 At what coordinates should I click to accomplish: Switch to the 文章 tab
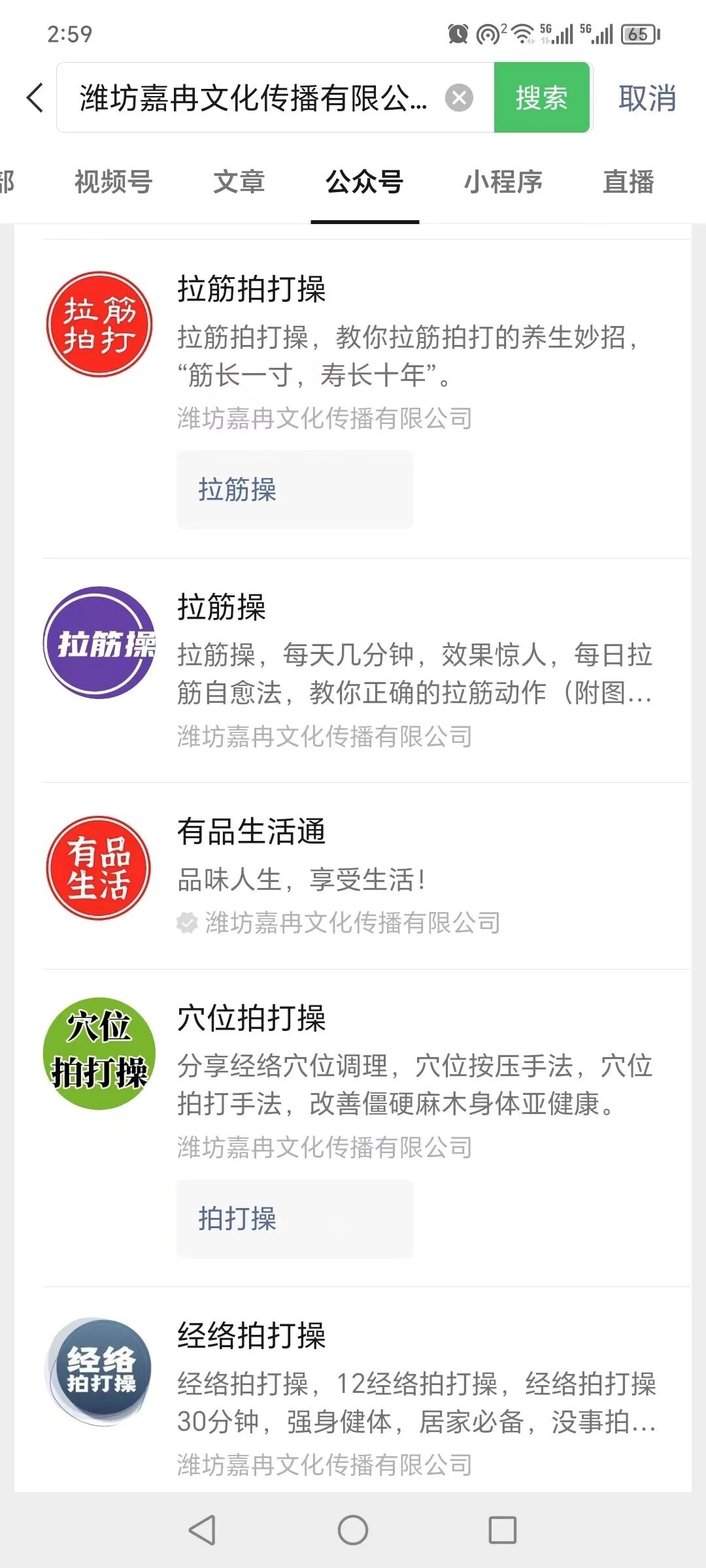(239, 182)
